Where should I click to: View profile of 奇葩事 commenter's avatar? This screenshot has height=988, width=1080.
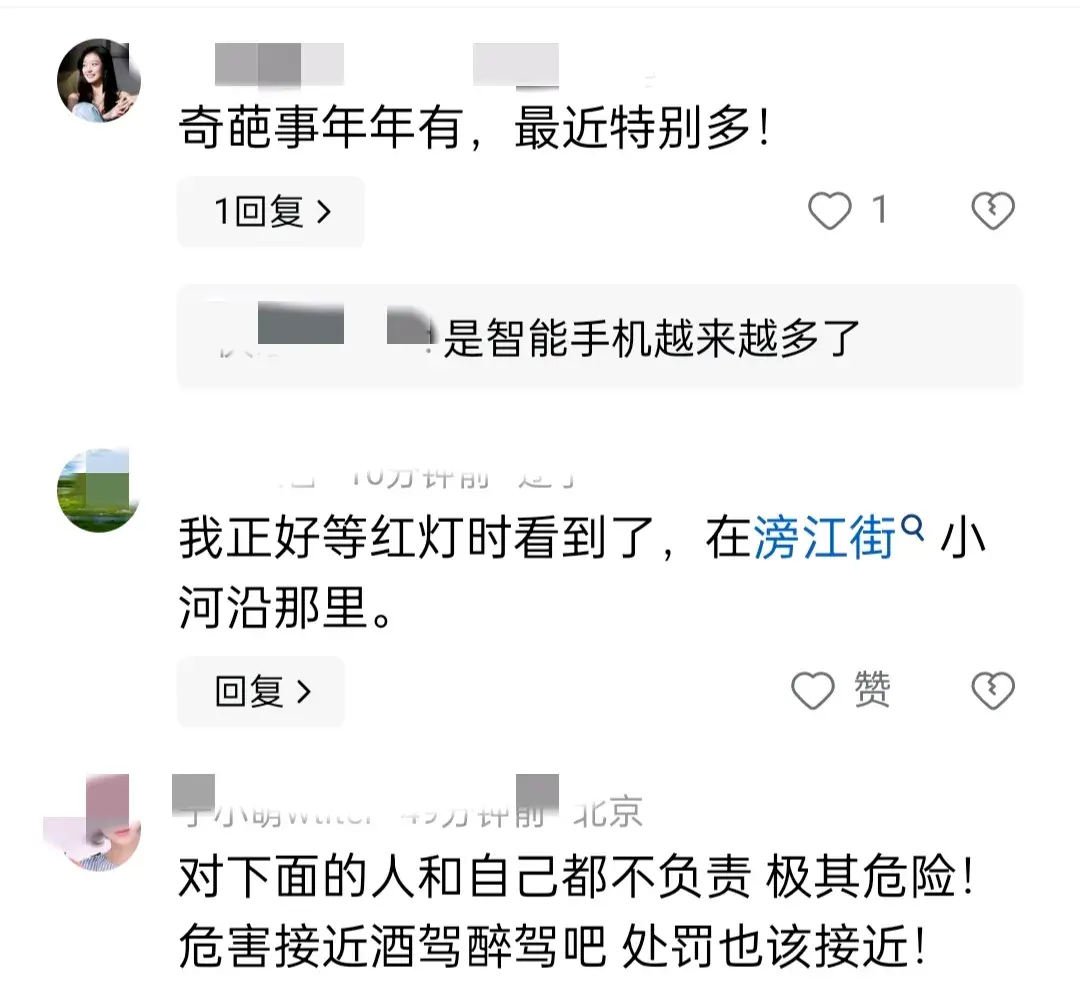(98, 81)
